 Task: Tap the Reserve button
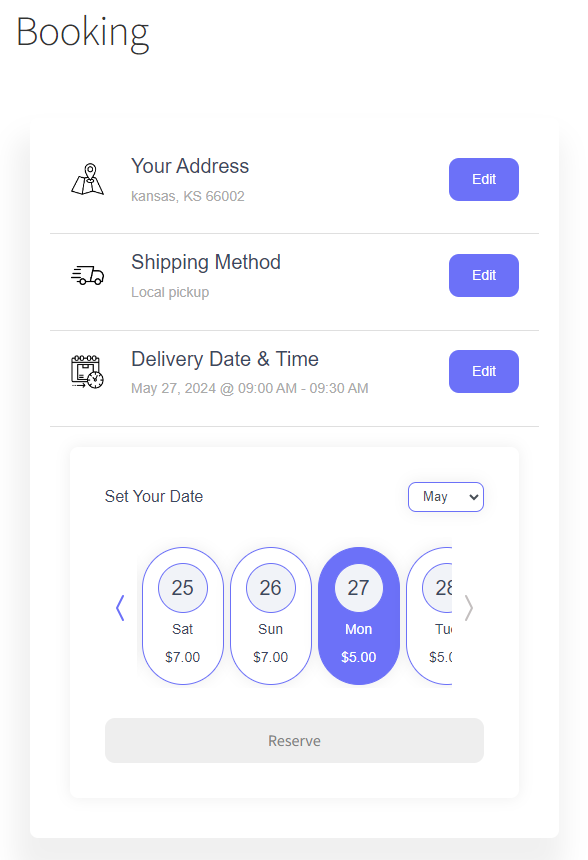pyautogui.click(x=294, y=740)
